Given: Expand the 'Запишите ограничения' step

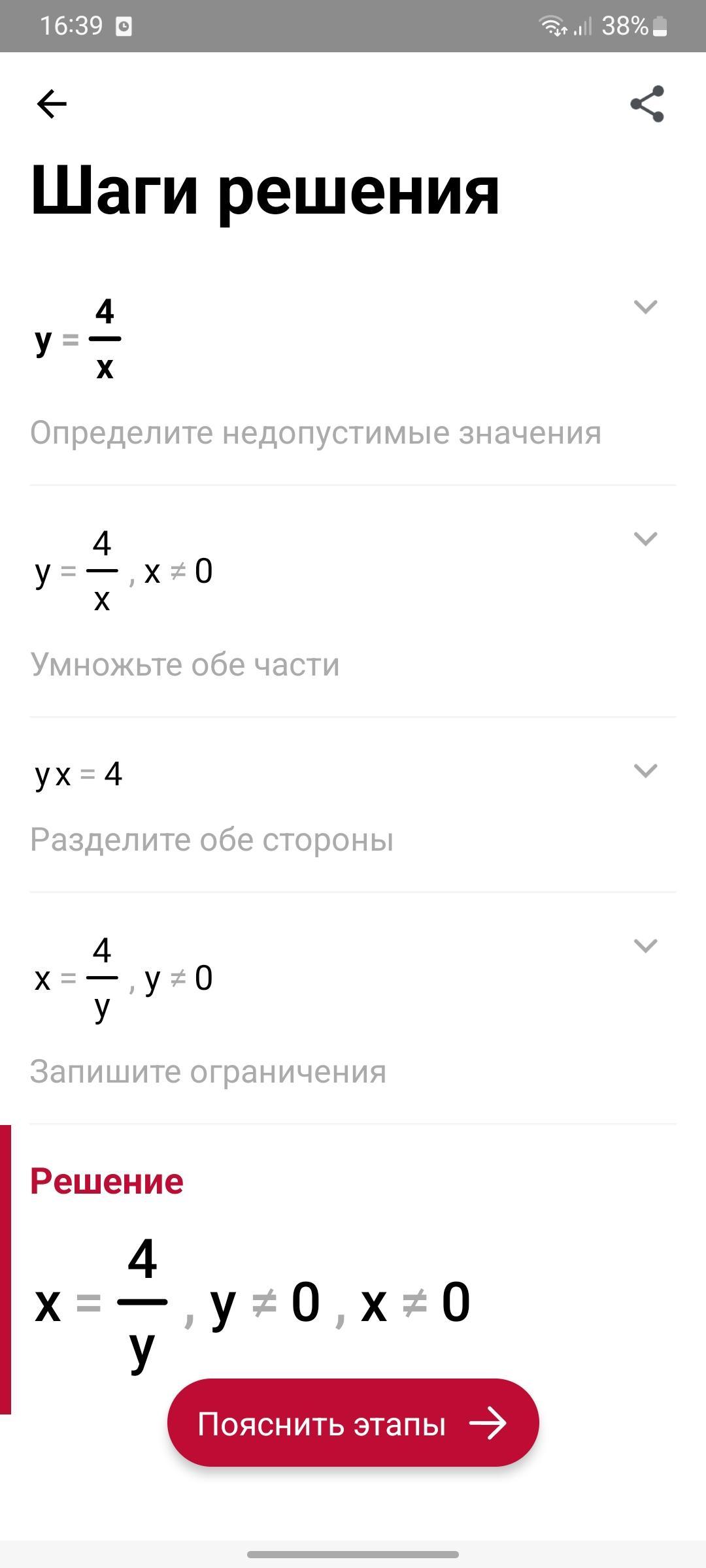Looking at the screenshot, I should (x=645, y=945).
